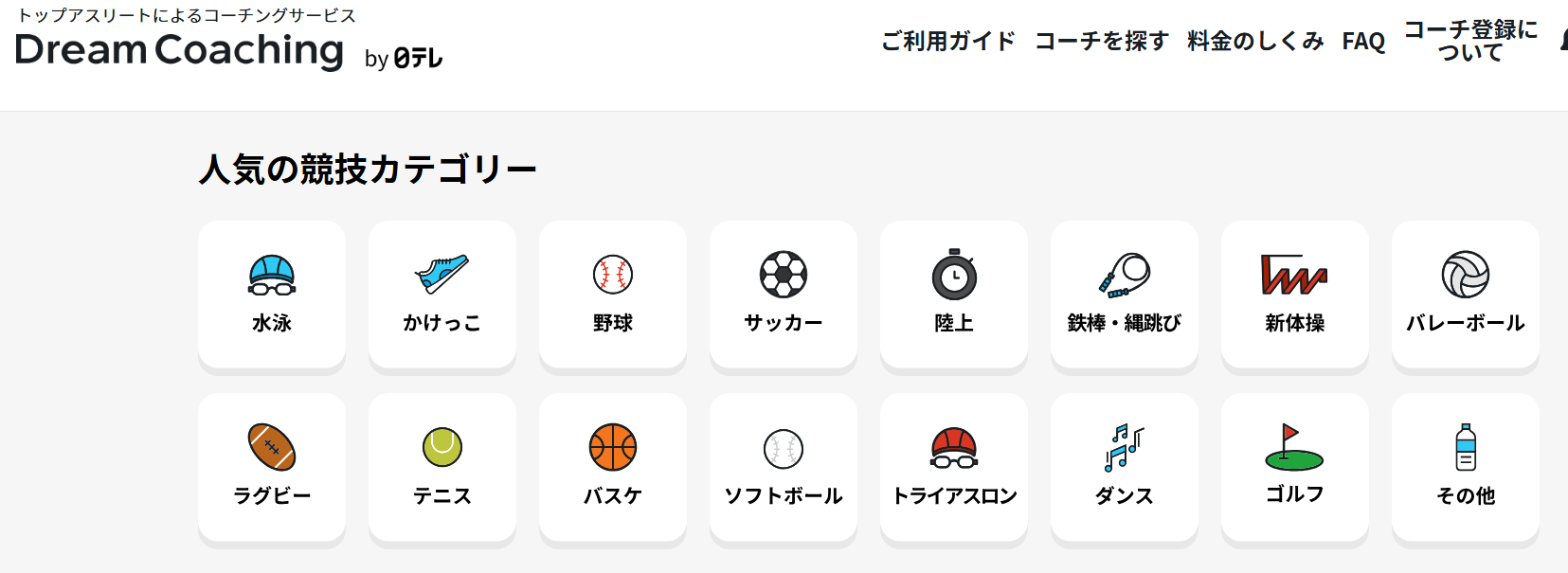
Task: Open the ご利用ガイド page
Action: coord(947,42)
